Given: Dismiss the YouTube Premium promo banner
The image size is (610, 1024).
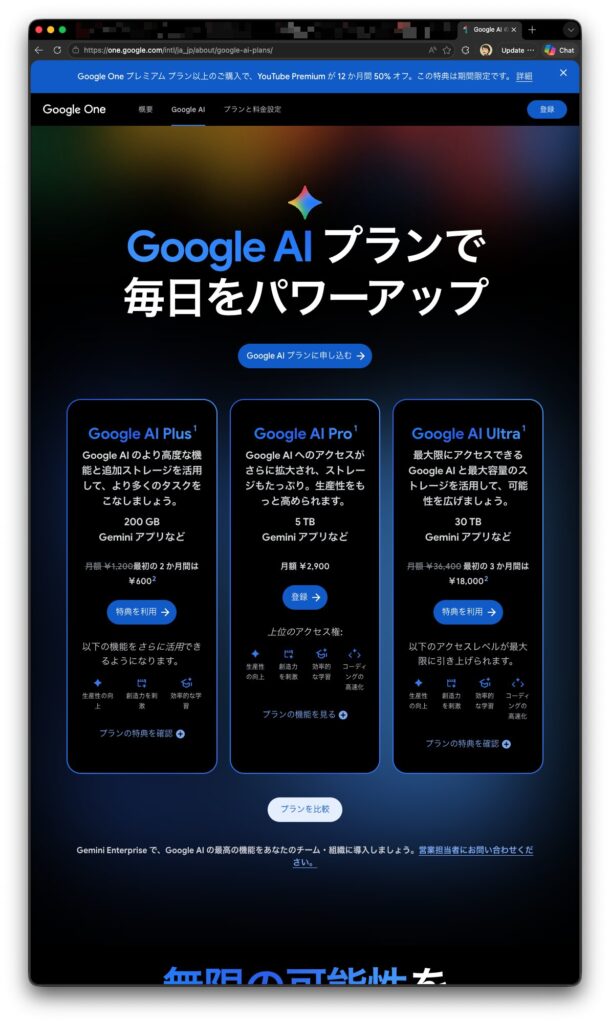Looking at the screenshot, I should point(563,73).
